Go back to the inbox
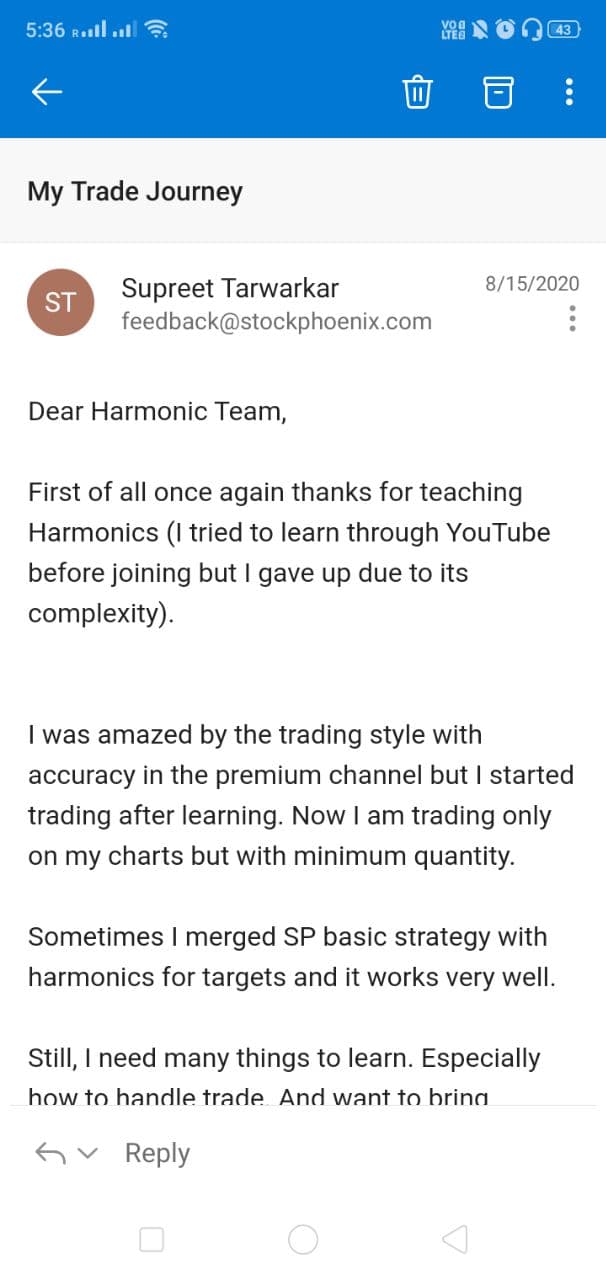The image size is (606, 1280). (47, 93)
